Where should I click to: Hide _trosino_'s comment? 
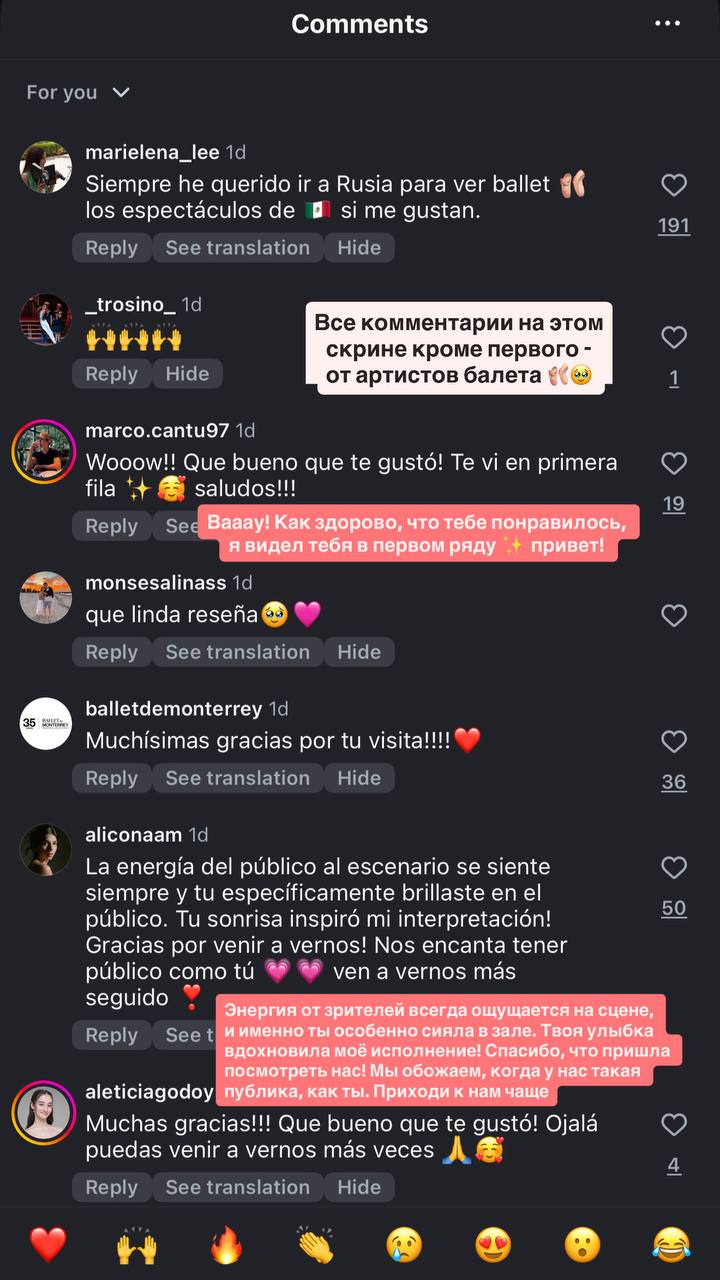click(187, 374)
